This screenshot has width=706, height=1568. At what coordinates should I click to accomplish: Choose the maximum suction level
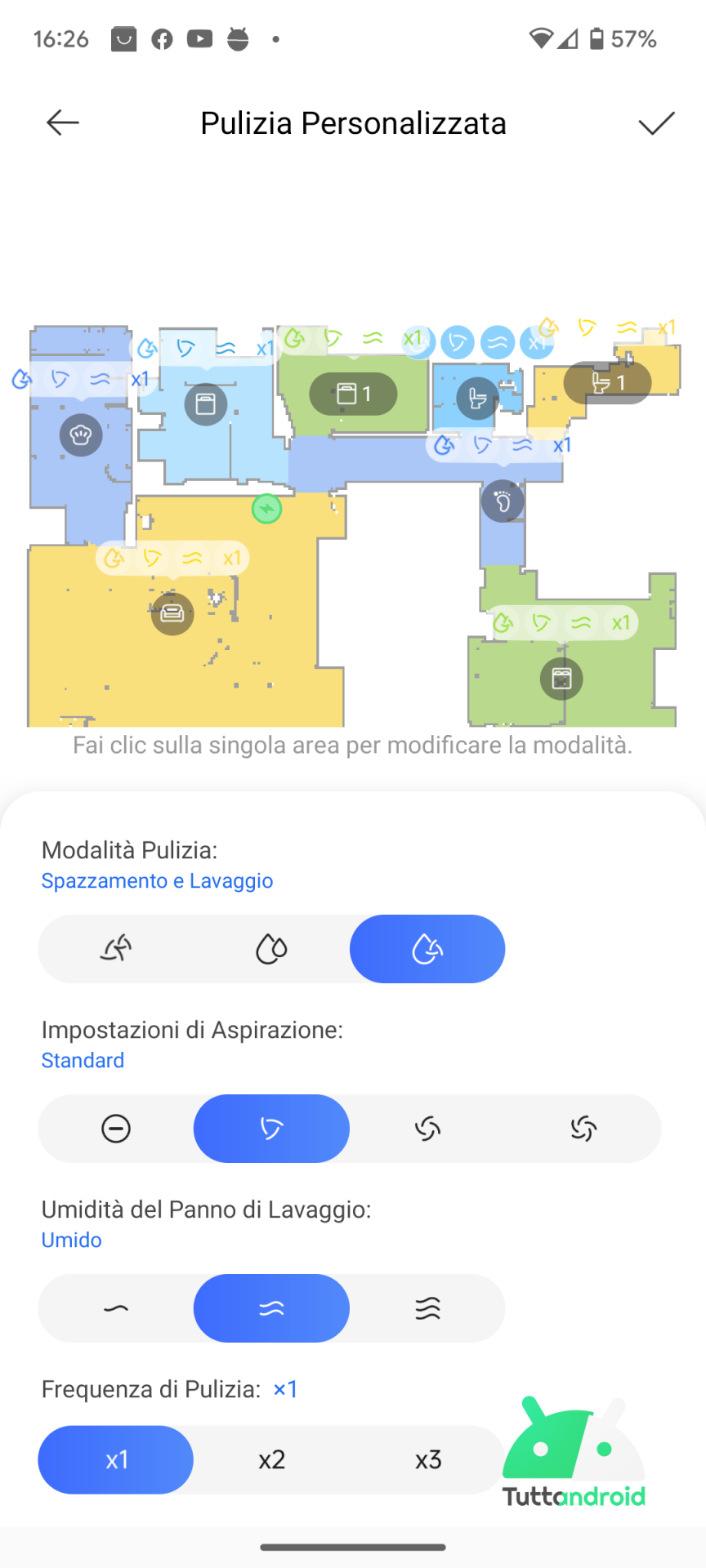pyautogui.click(x=583, y=1129)
